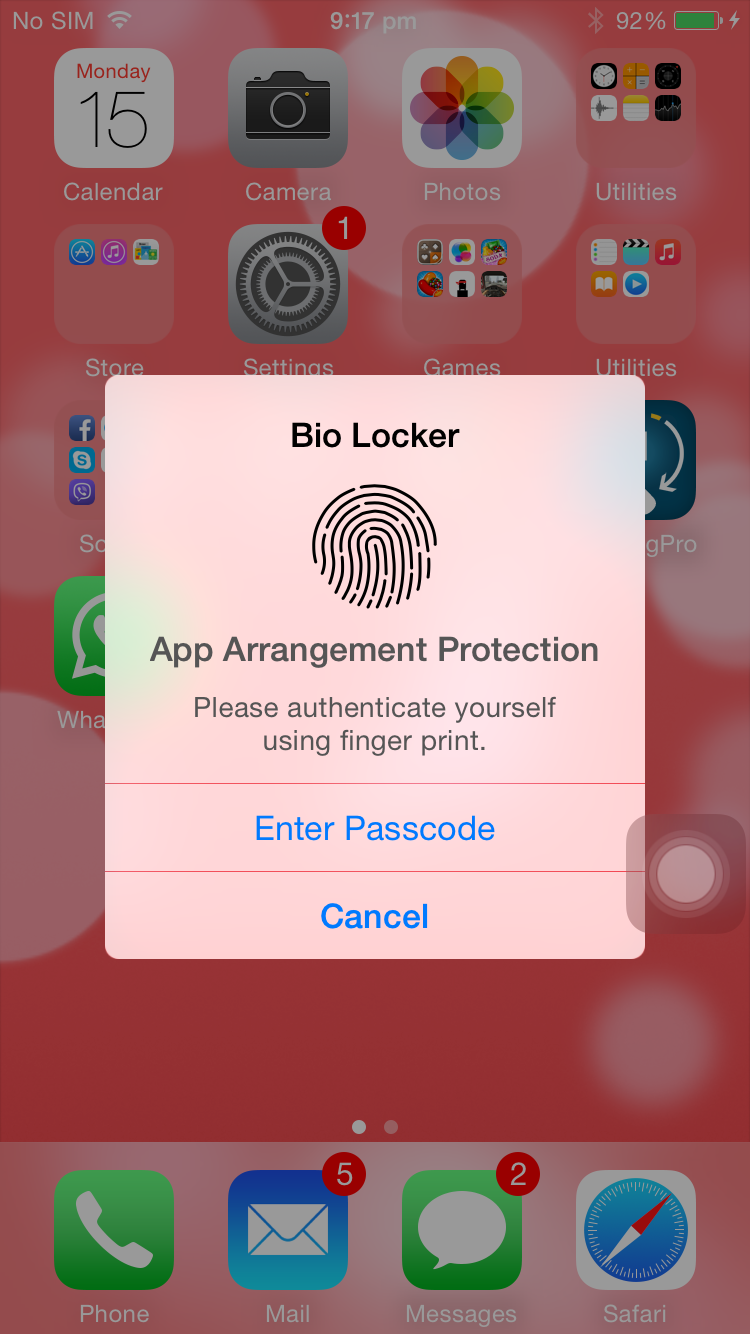The image size is (750, 1334).
Task: Choose Enter Passcode in the dialog
Action: (375, 828)
